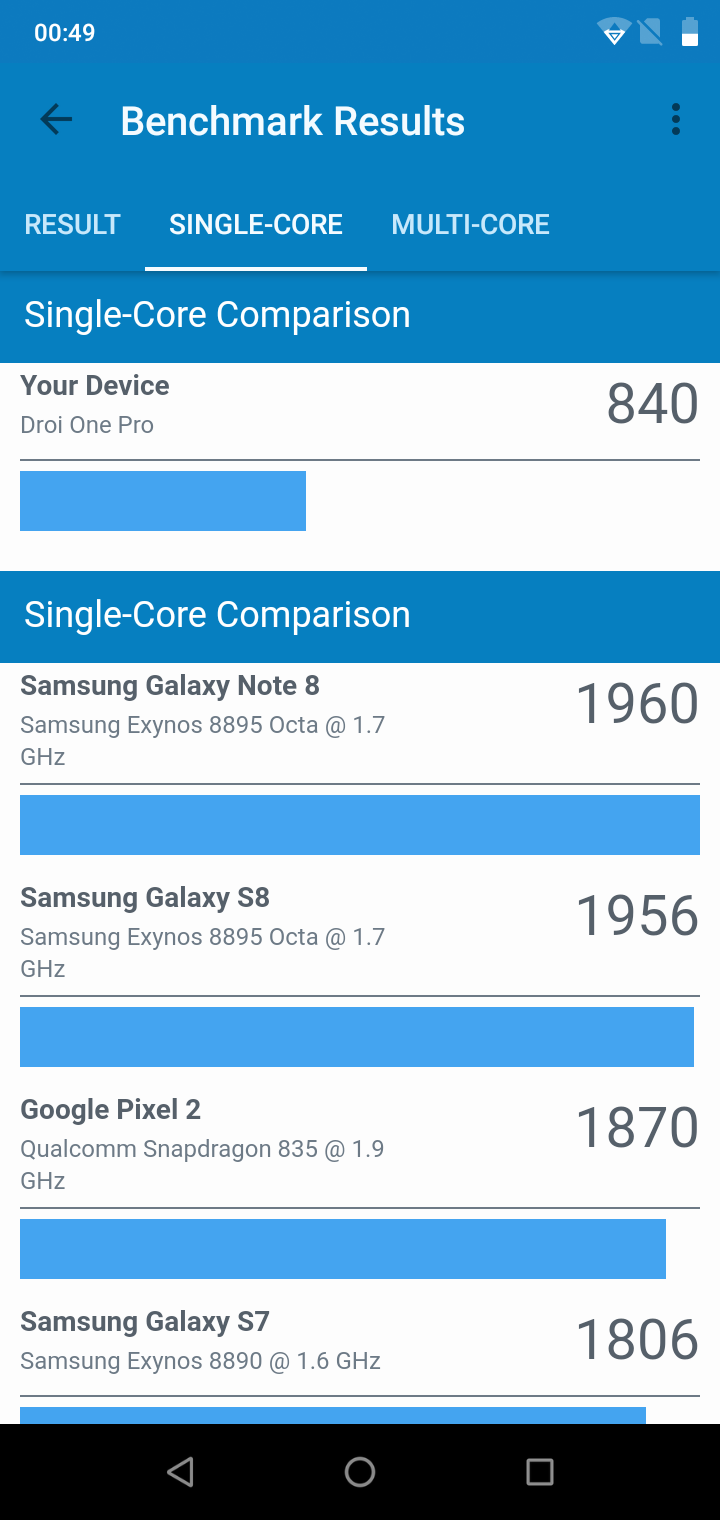Open recent apps from the navigation bar
Screen dimensions: 720x1520
[x=540, y=1471]
